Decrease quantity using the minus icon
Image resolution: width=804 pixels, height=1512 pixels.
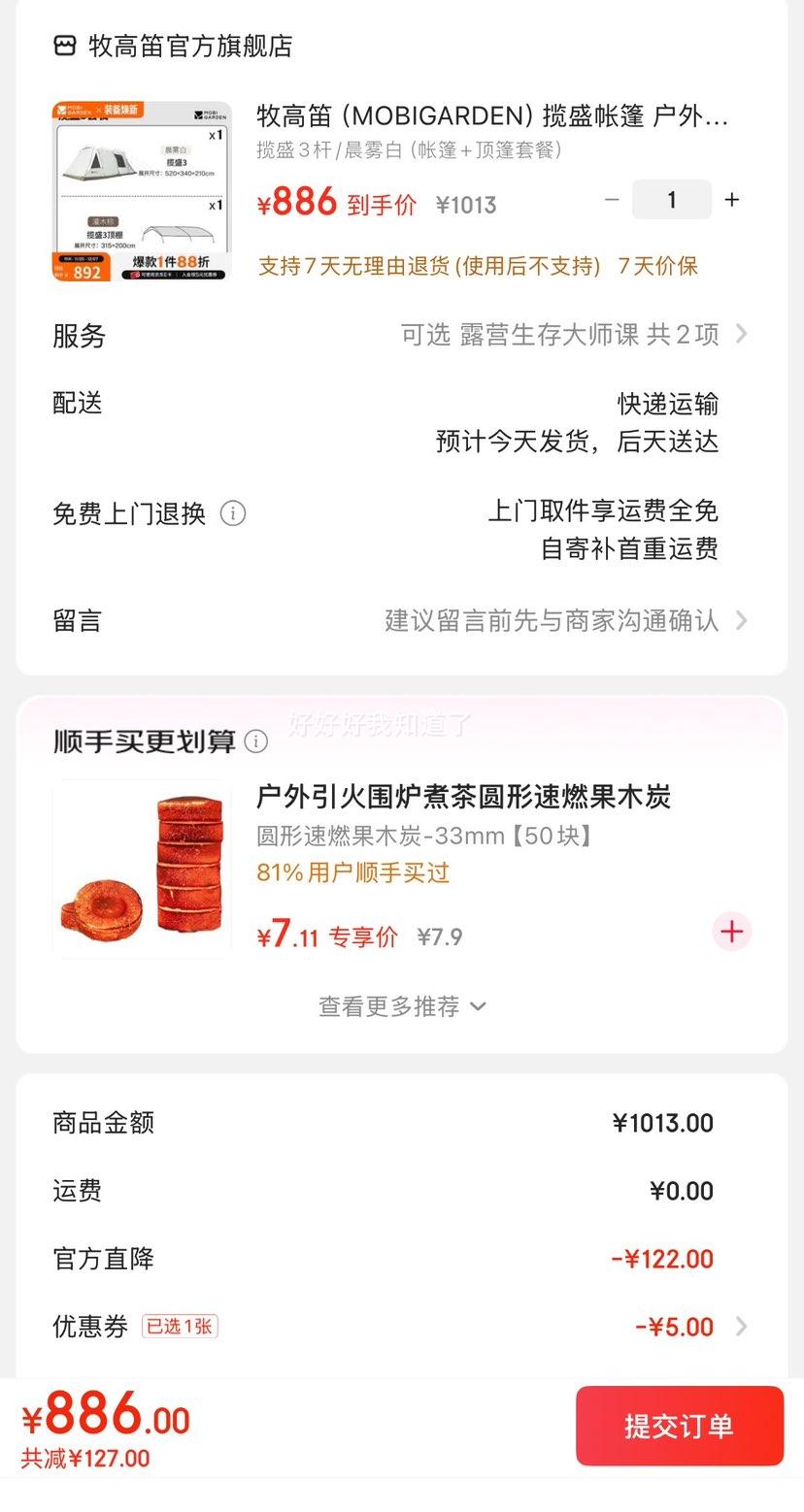611,199
